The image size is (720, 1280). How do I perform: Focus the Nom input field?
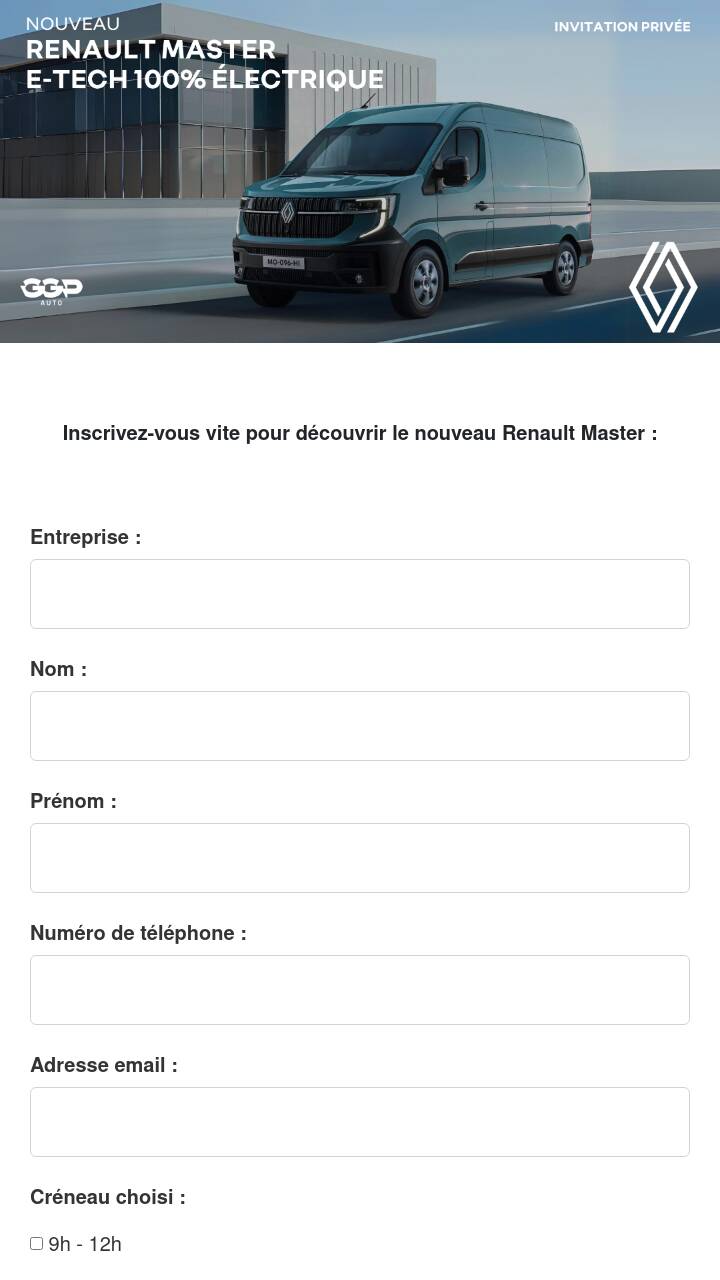pos(360,726)
